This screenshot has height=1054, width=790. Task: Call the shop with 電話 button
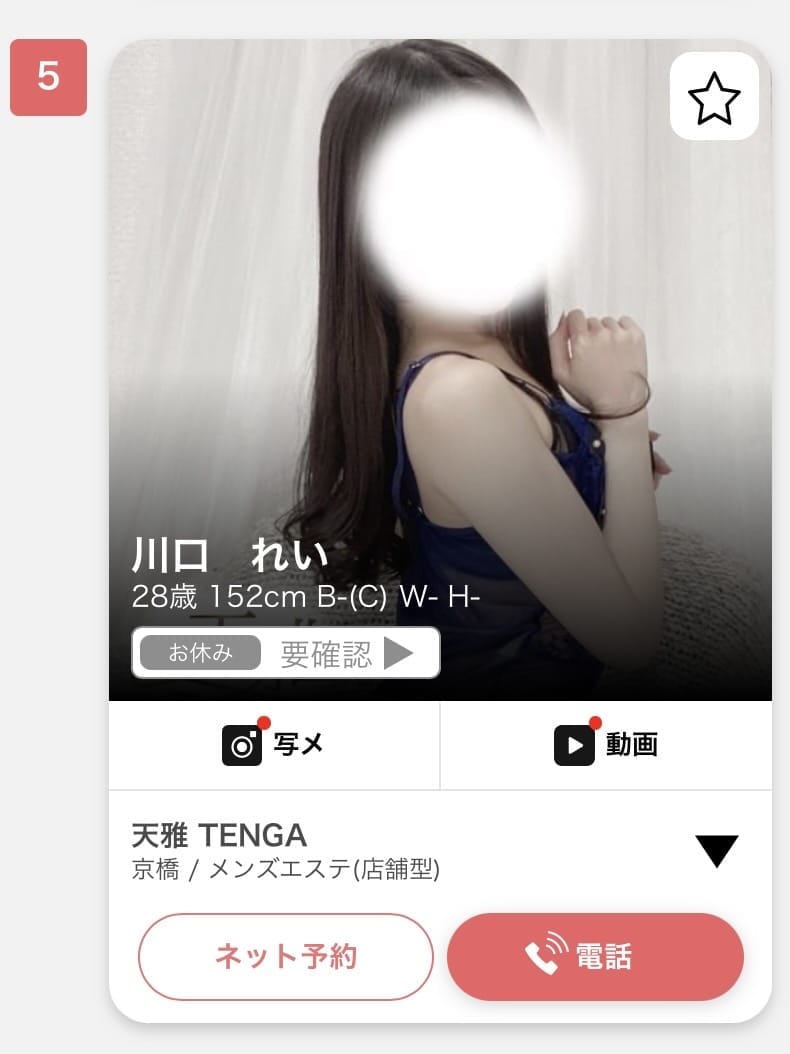click(595, 956)
